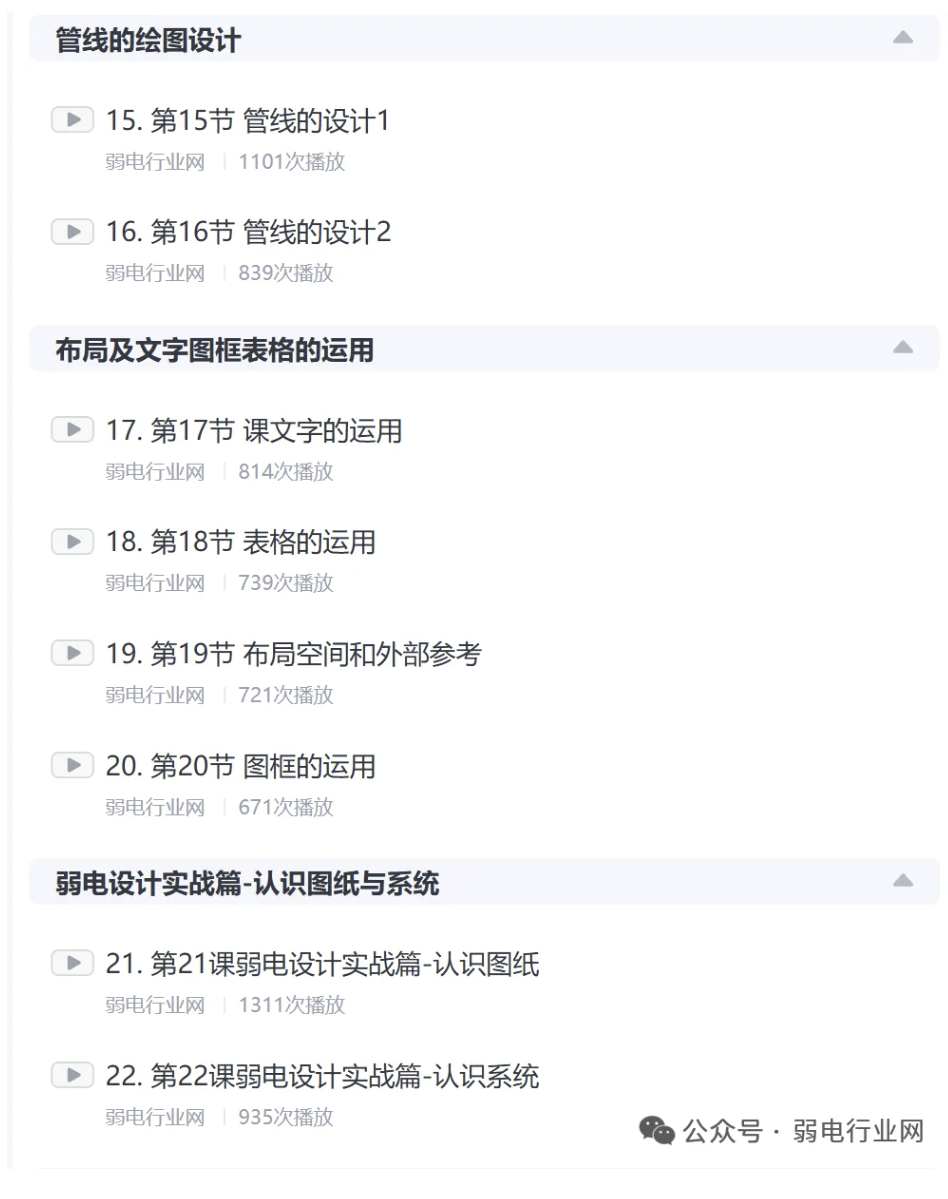Open lesson 17 课文字的运用
The height and width of the screenshot is (1199, 948).
[x=254, y=431]
